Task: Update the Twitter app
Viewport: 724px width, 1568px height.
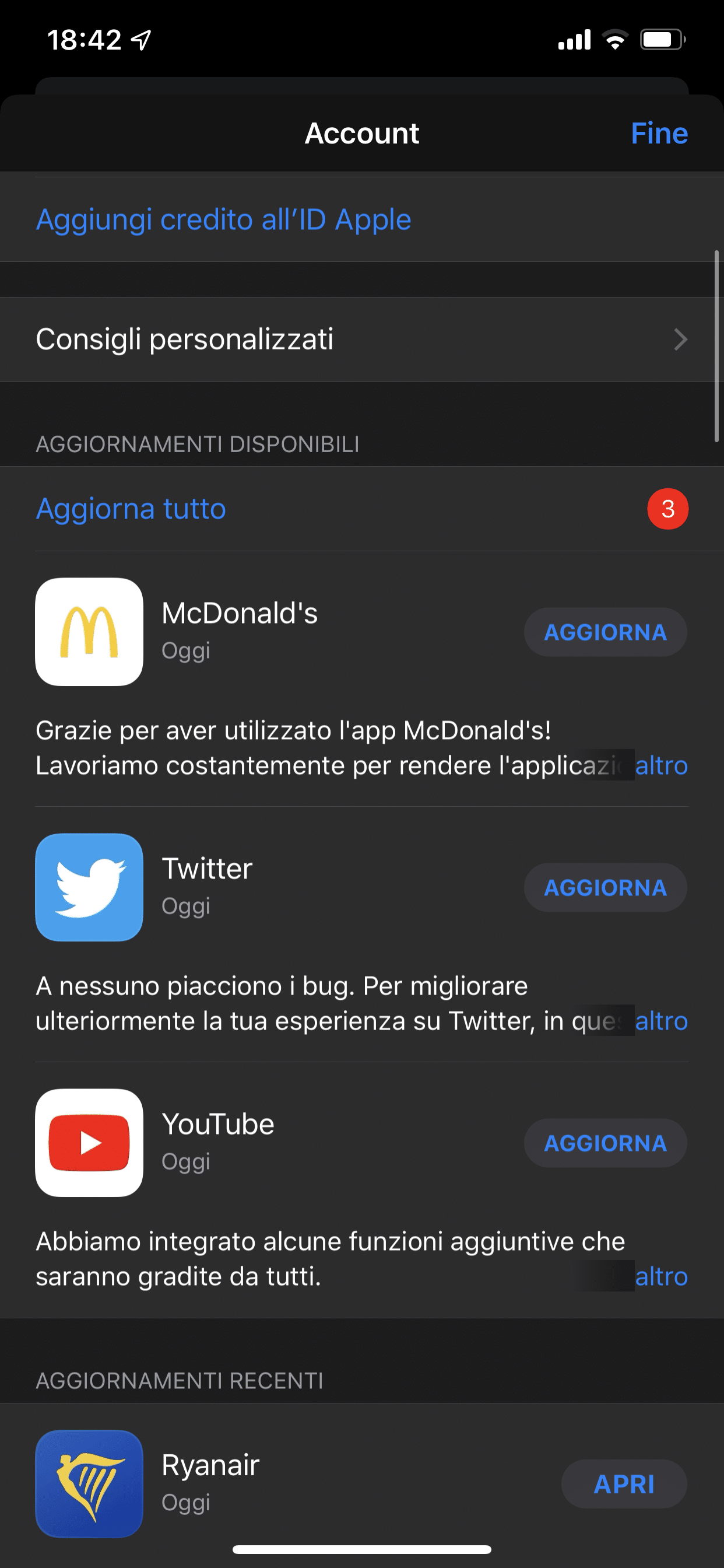Action: pyautogui.click(x=604, y=888)
